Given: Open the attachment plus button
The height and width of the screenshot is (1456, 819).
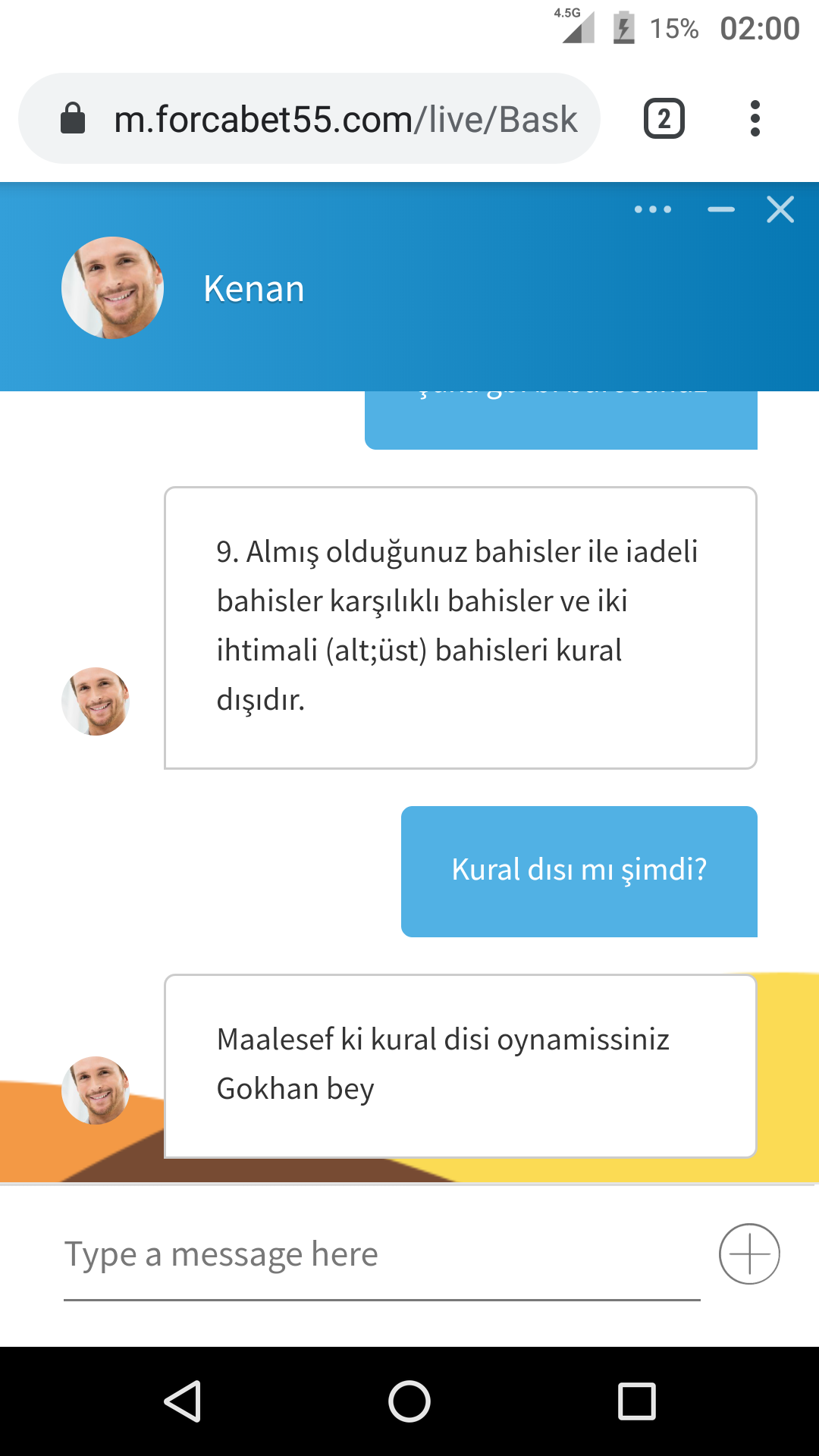Looking at the screenshot, I should click(x=749, y=1254).
